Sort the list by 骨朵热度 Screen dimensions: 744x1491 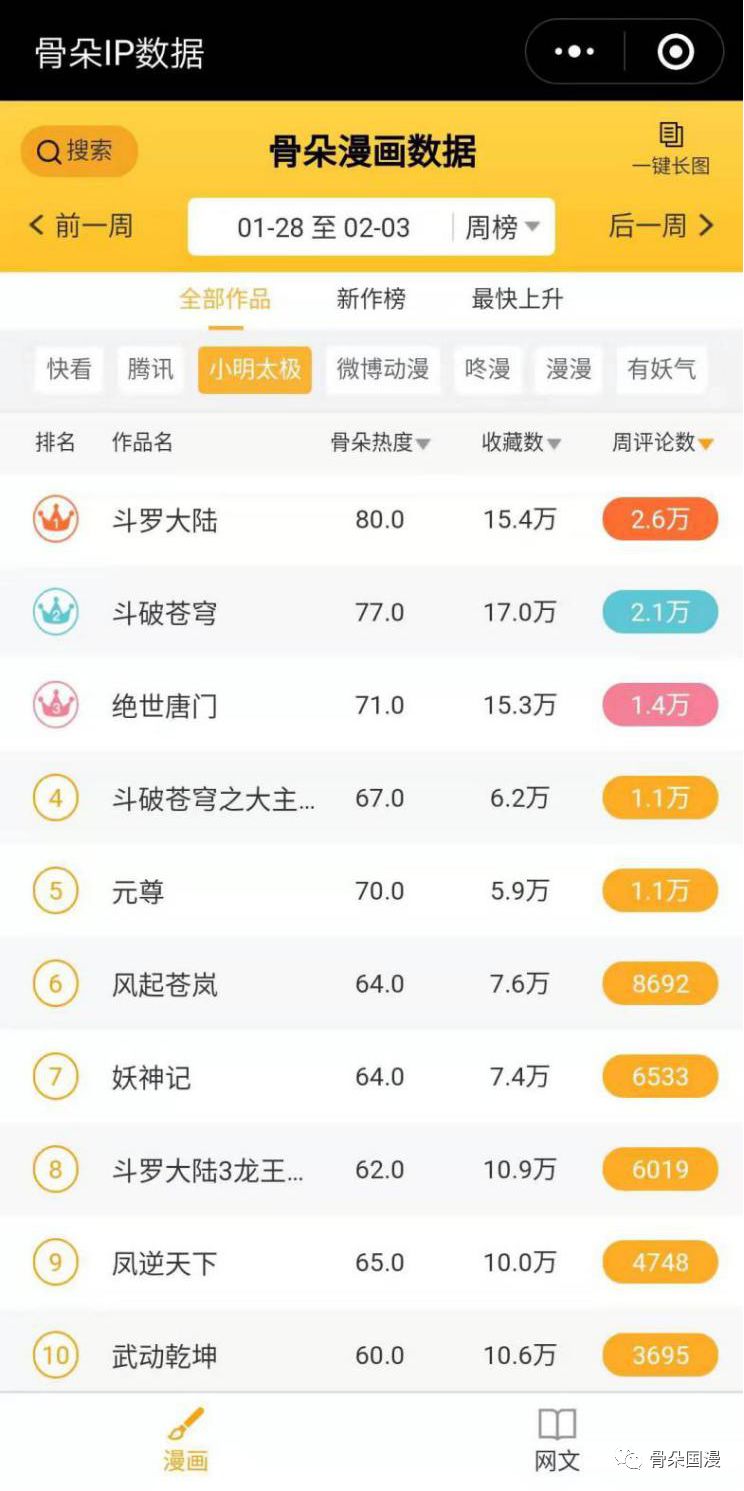[380, 442]
